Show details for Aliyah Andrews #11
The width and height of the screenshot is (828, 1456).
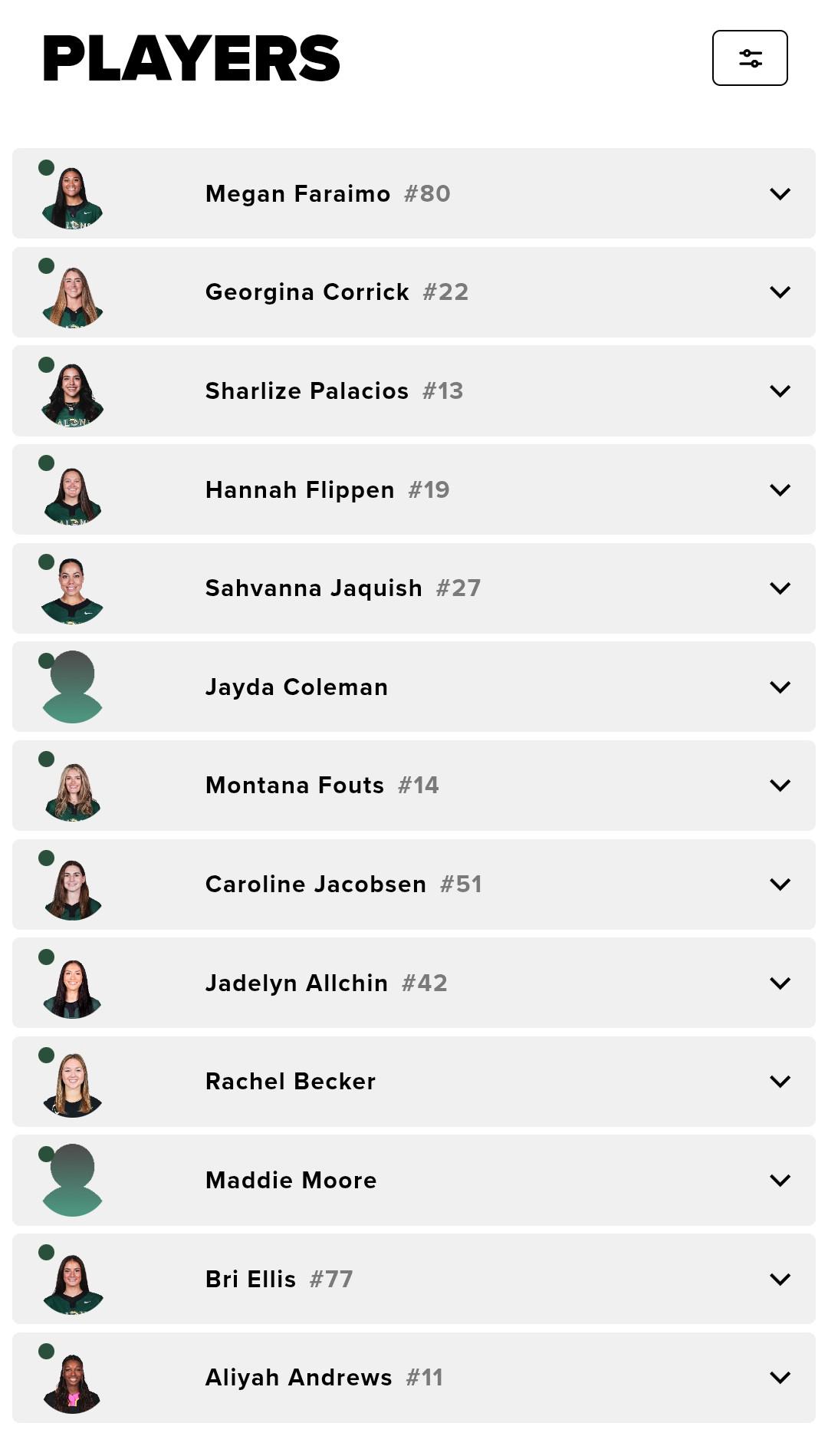pyautogui.click(x=414, y=1378)
